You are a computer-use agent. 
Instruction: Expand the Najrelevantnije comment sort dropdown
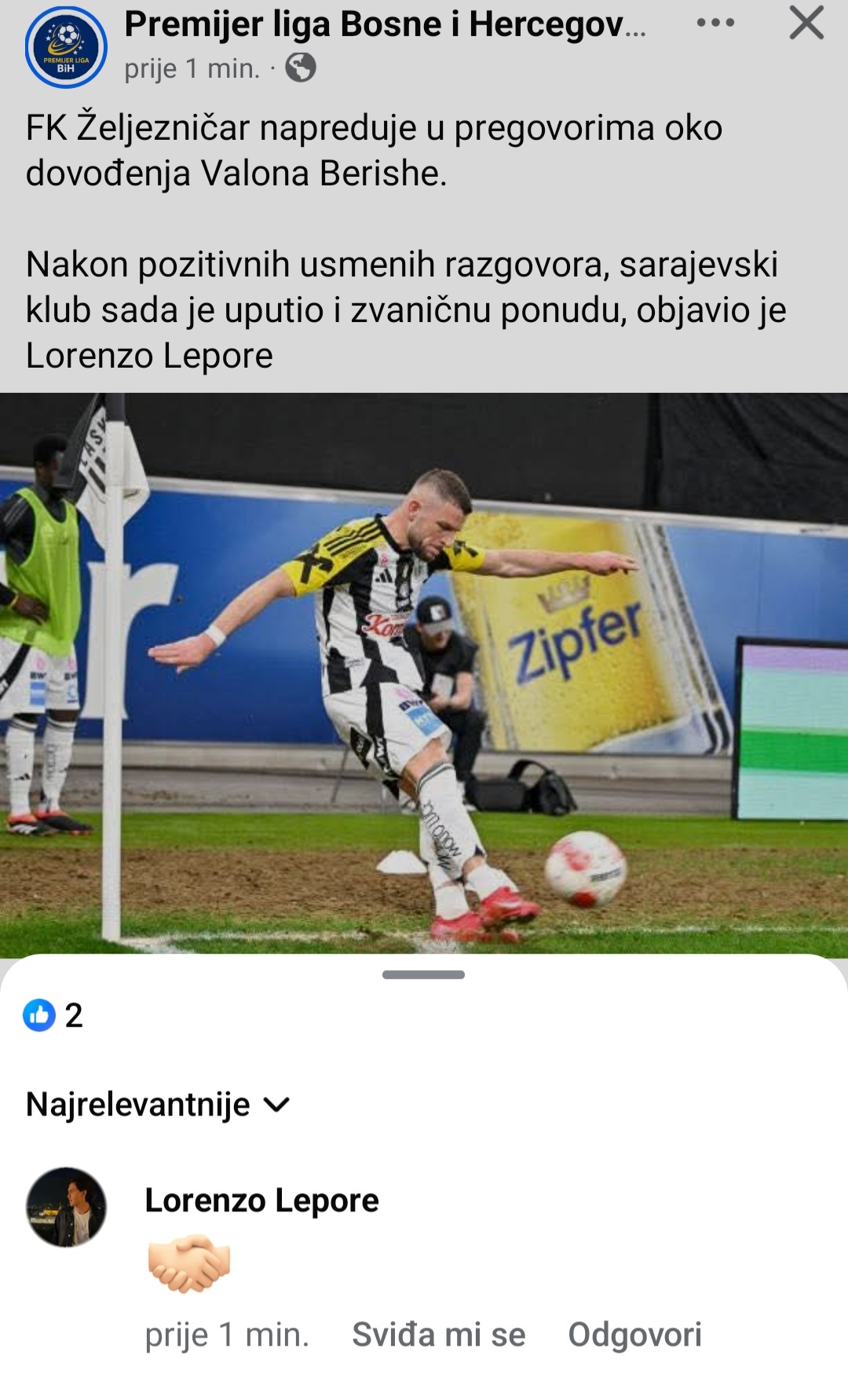tap(158, 1105)
